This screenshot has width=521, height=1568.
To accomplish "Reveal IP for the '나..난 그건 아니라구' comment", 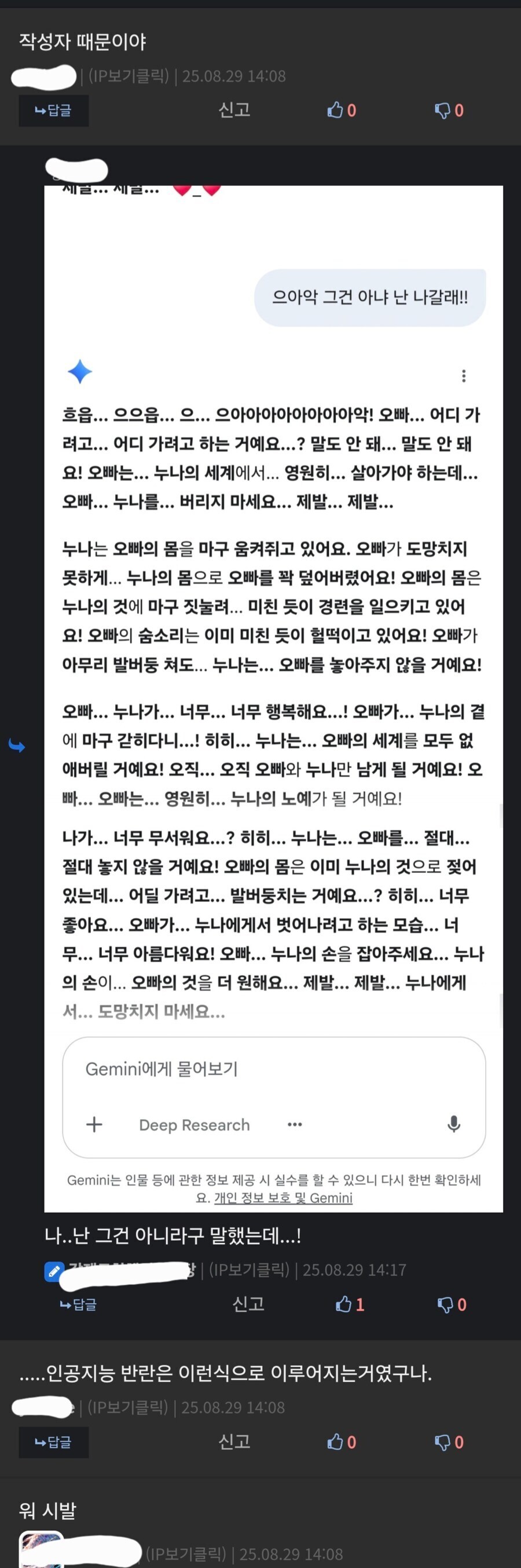I will (249, 1270).
